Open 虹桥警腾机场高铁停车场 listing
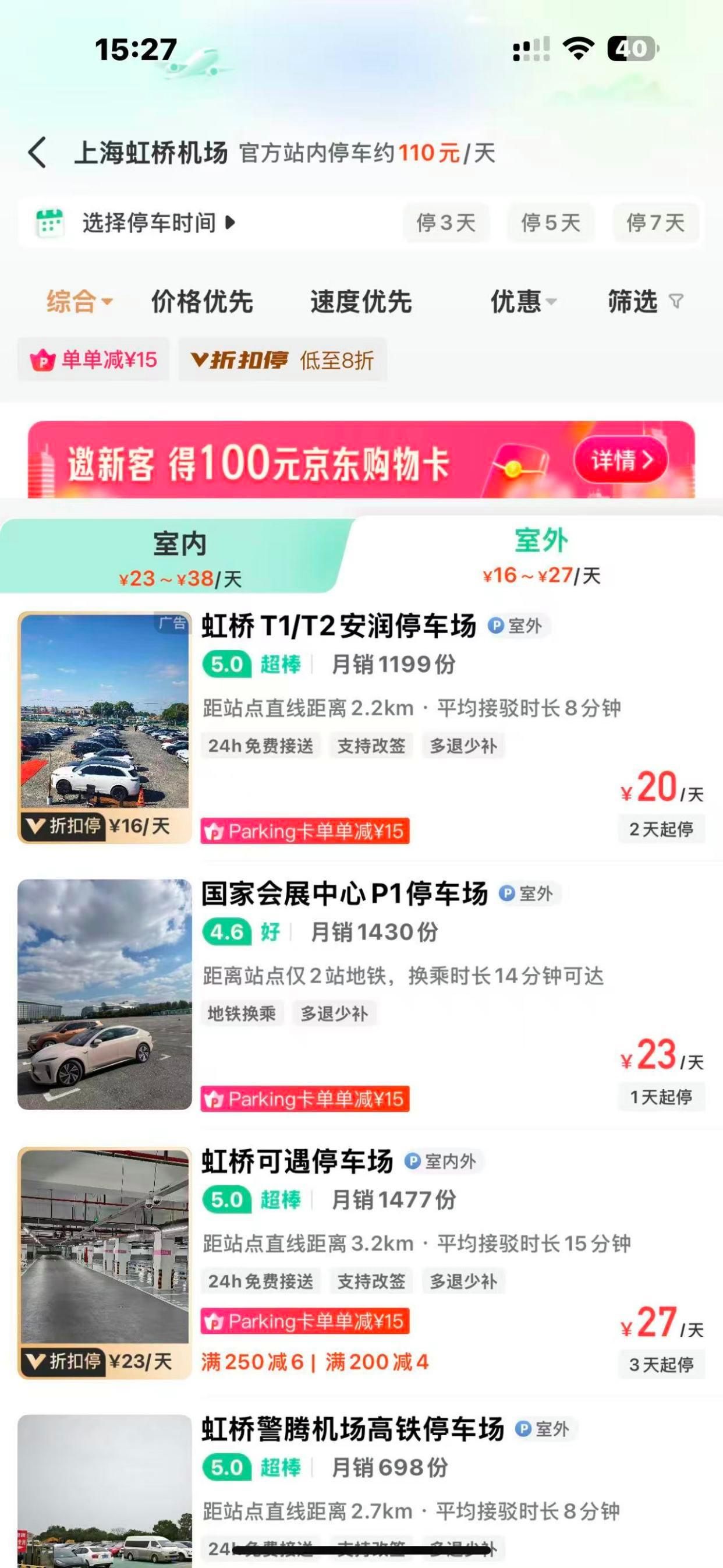This screenshot has height=1568, width=723. point(352,1429)
